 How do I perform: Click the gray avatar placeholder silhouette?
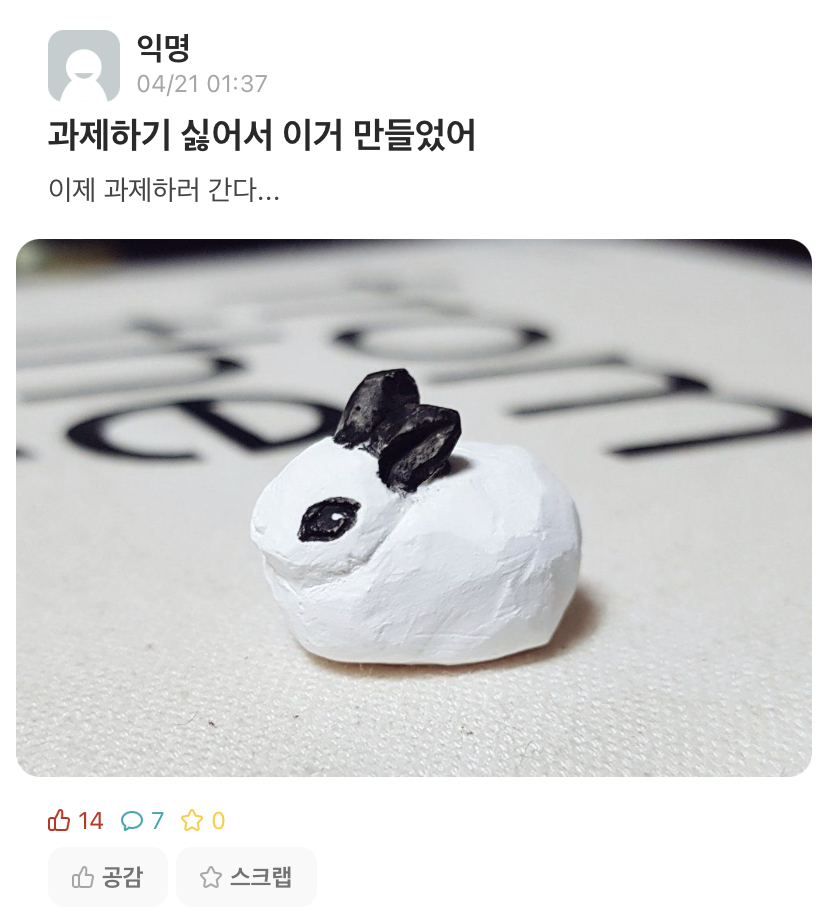pos(85,62)
